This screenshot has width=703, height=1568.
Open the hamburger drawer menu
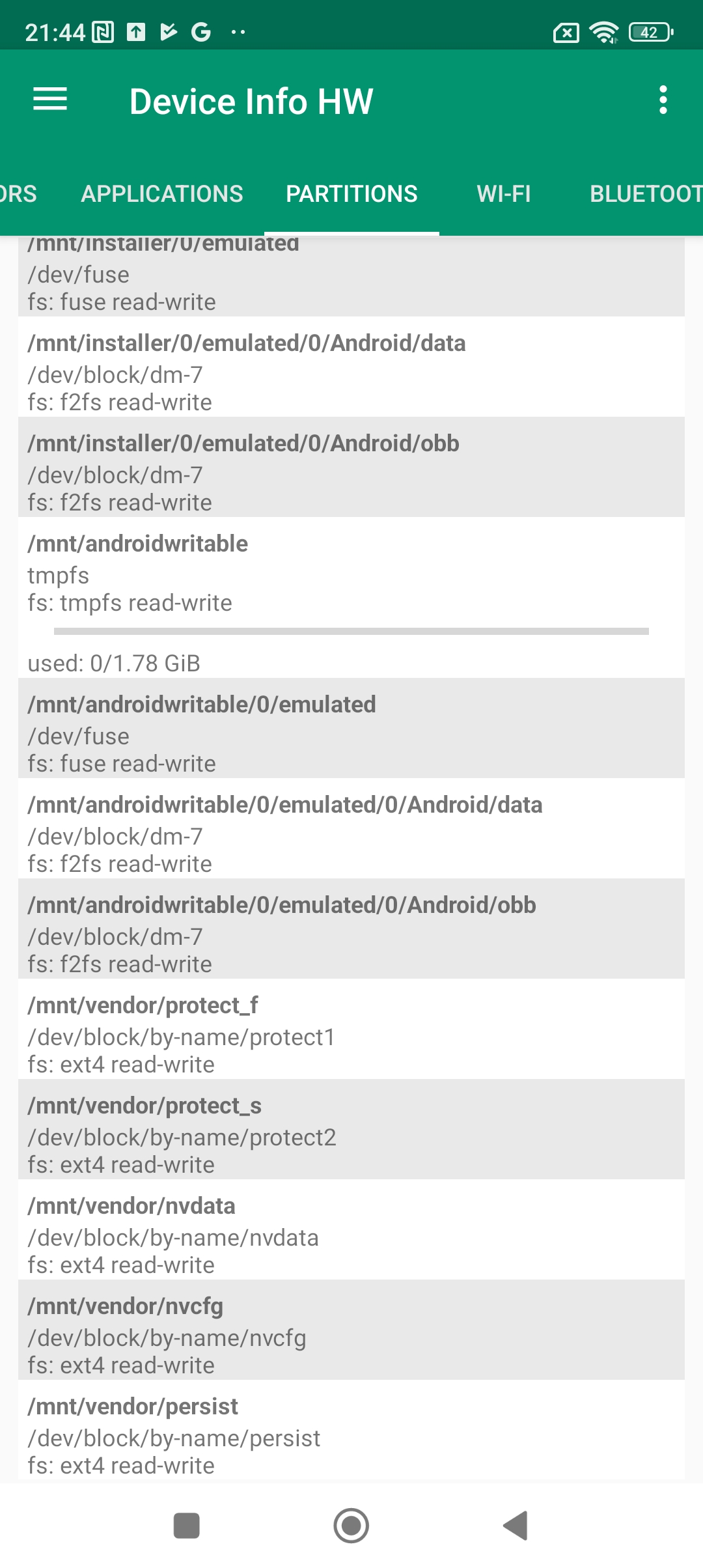pos(50,100)
